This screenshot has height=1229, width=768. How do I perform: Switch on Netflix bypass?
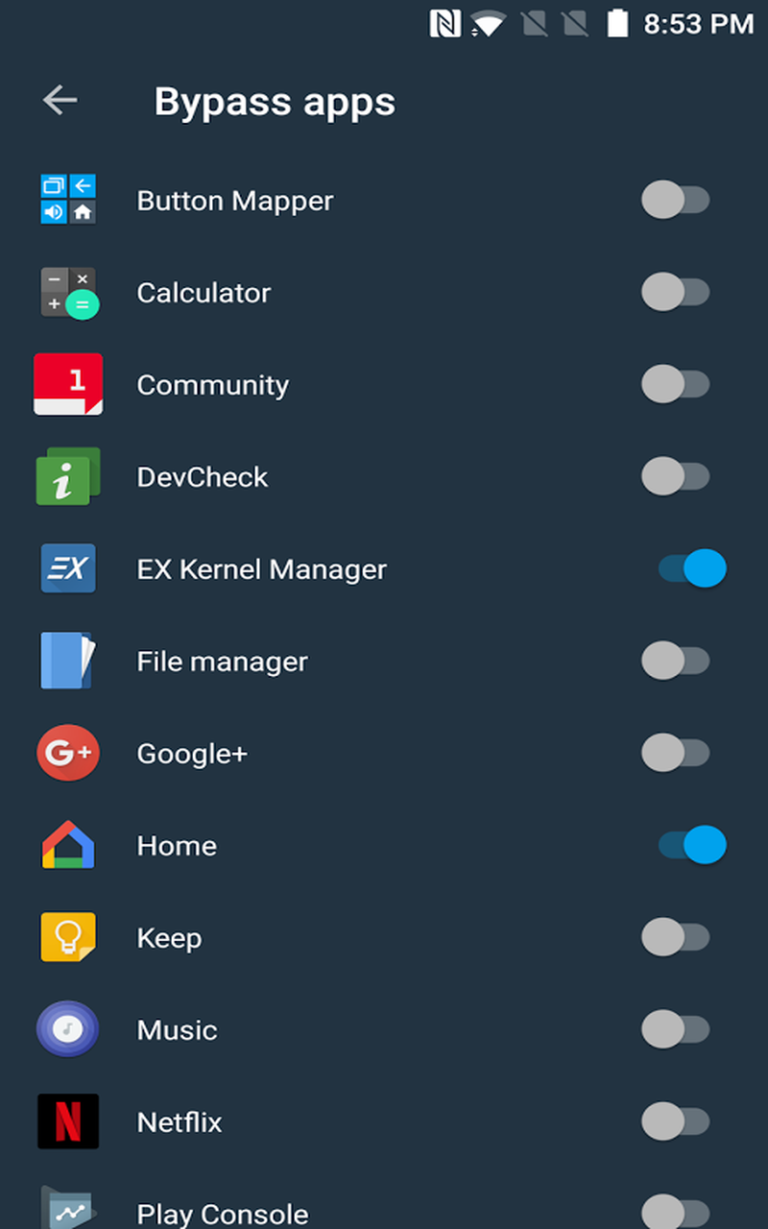(x=675, y=1122)
